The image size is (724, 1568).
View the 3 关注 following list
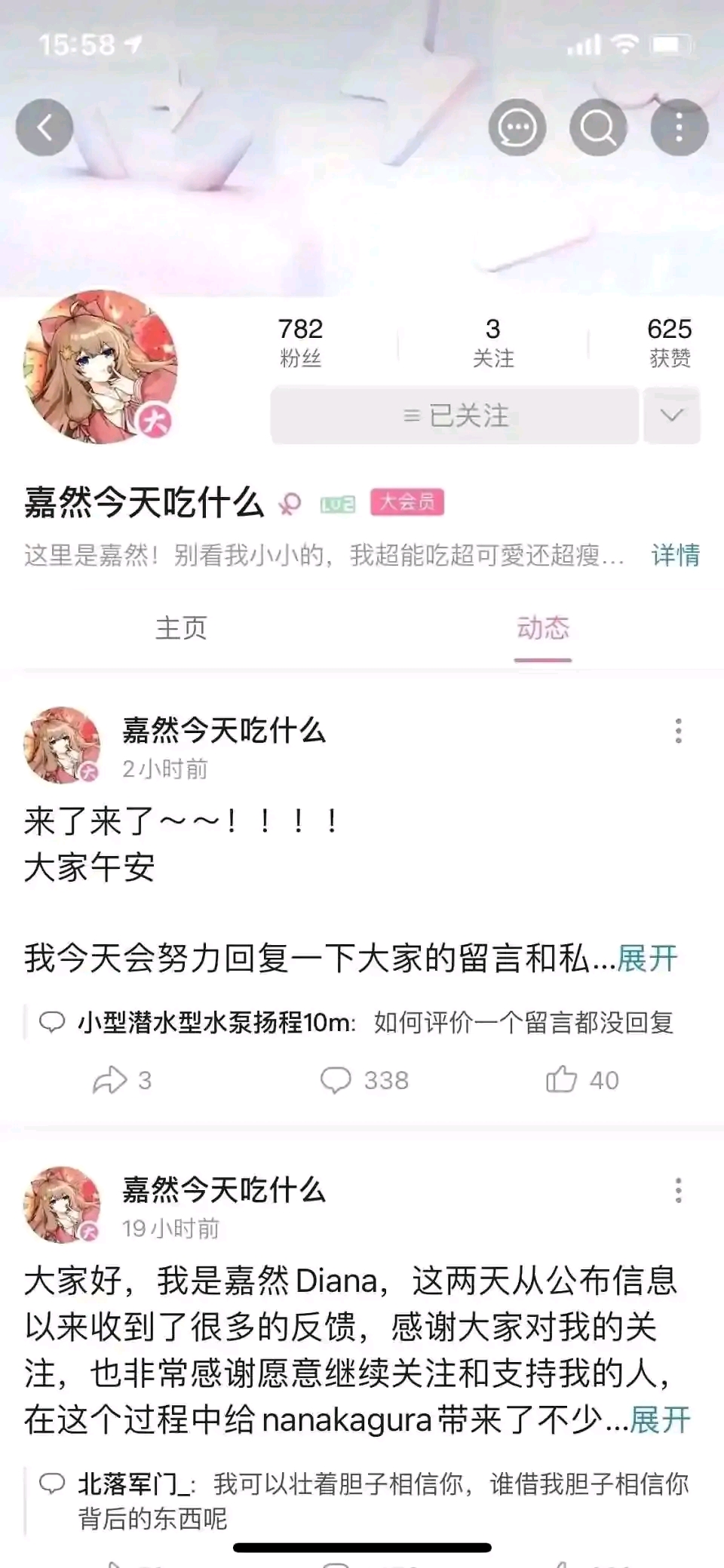tap(492, 341)
